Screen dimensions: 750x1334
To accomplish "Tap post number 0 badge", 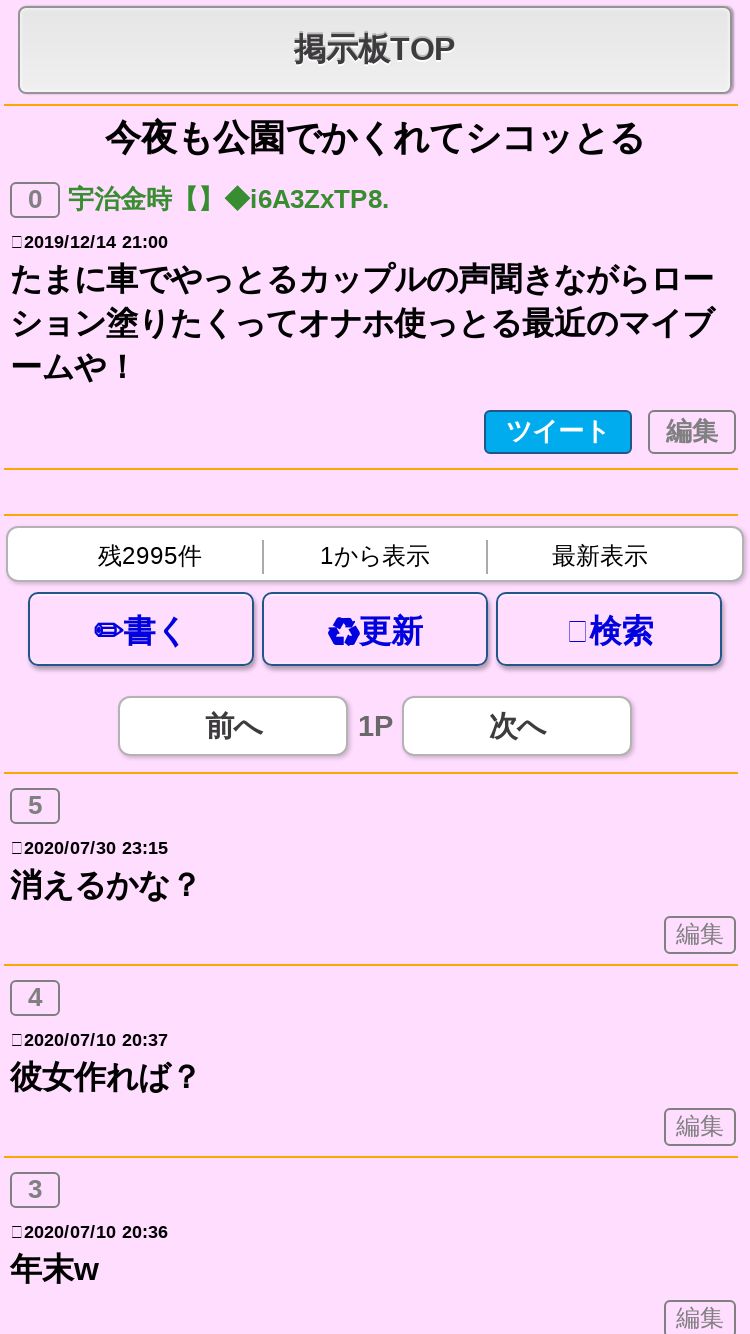I will 35,200.
